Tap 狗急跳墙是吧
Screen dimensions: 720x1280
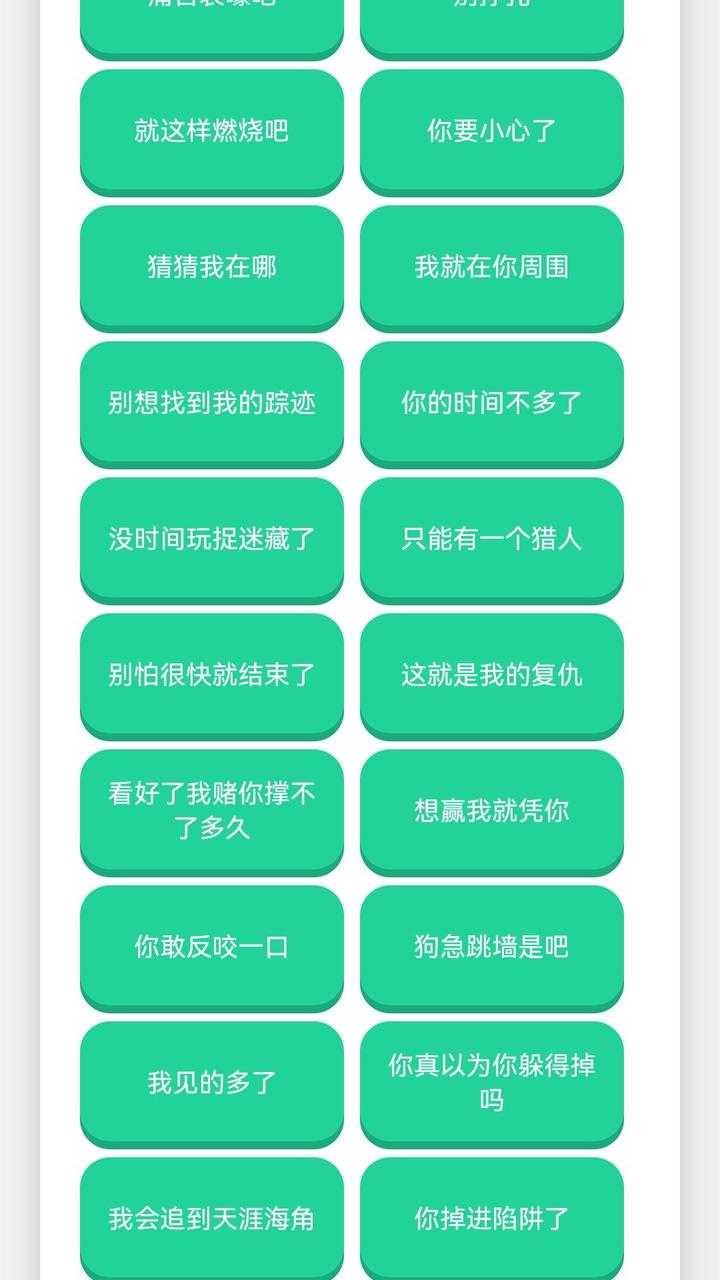coord(492,946)
